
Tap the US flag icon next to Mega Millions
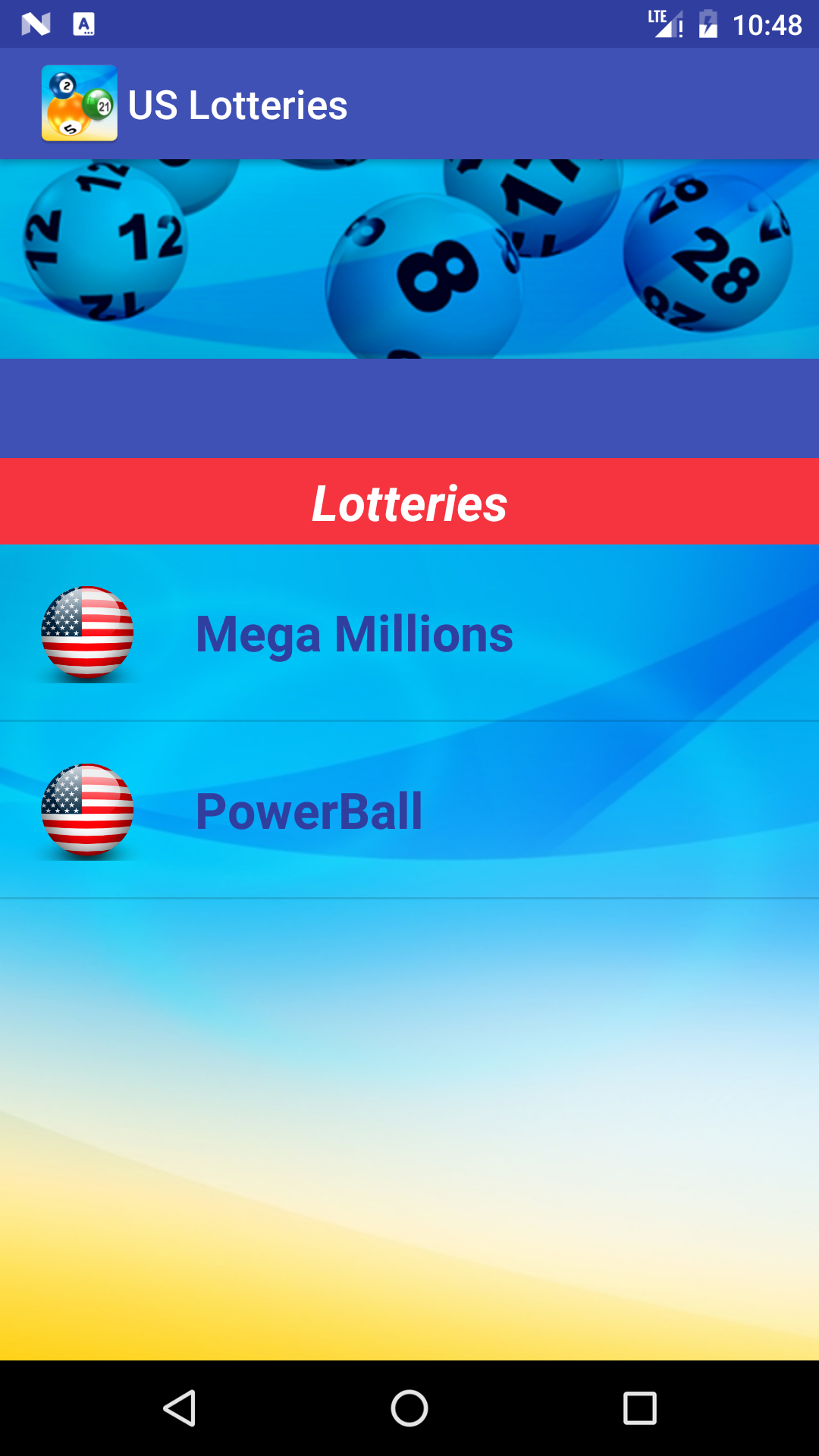point(87,633)
